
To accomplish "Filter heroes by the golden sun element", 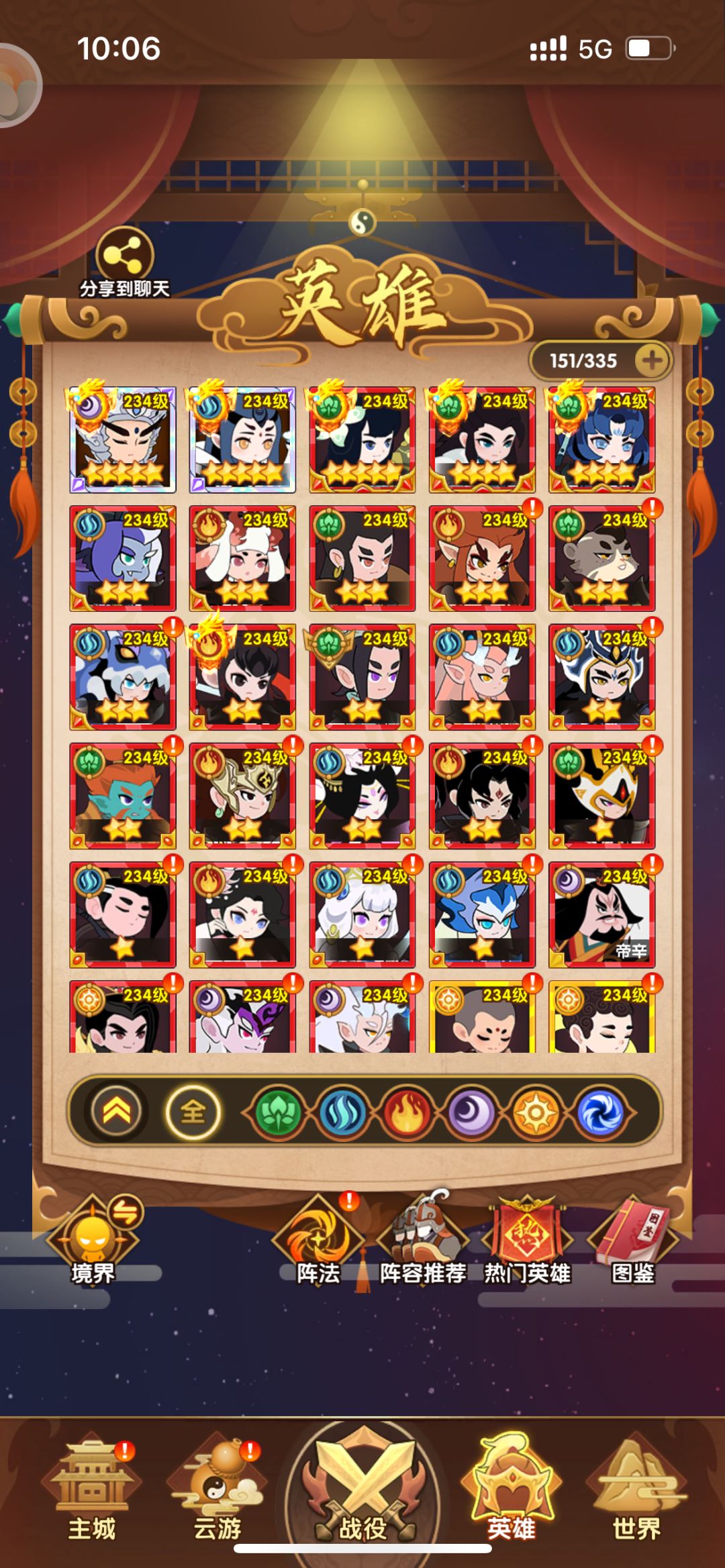I will click(x=536, y=1112).
